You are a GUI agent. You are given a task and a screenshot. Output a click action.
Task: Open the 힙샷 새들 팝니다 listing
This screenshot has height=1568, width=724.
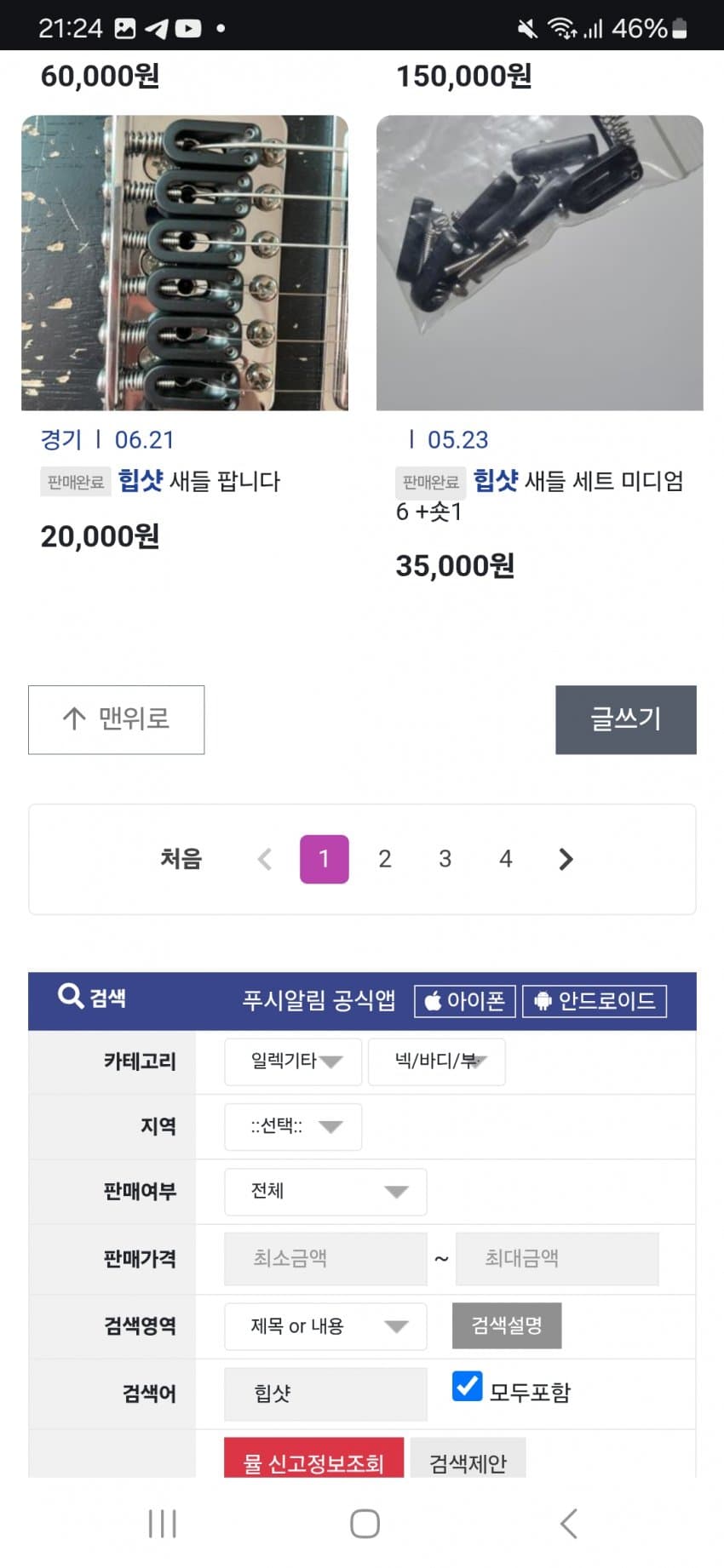tap(199, 481)
